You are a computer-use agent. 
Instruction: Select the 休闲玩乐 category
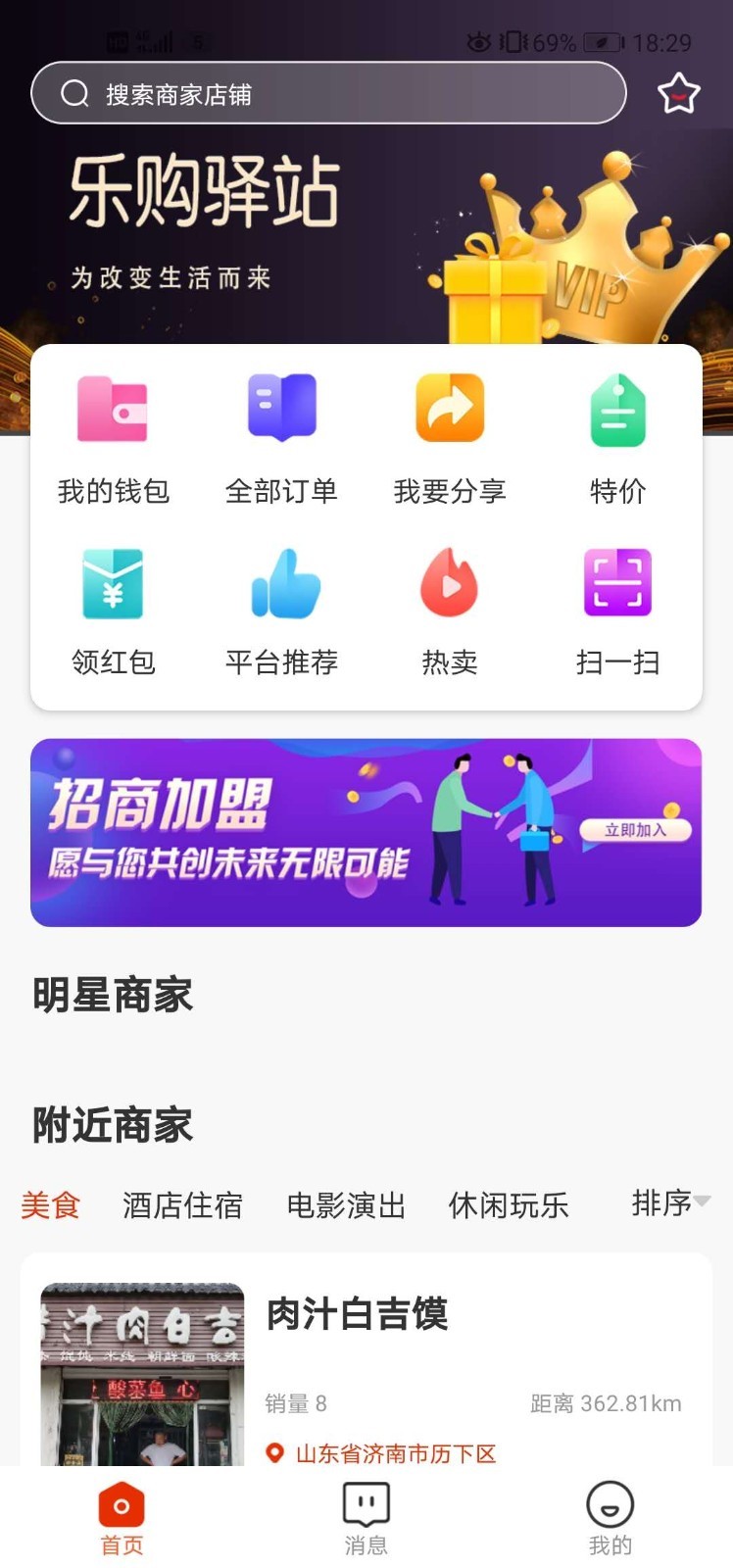pyautogui.click(x=509, y=1205)
